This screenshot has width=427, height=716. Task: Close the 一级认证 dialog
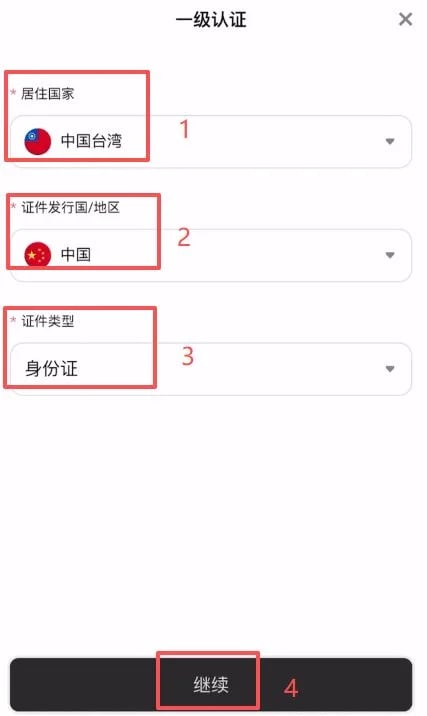click(405, 19)
